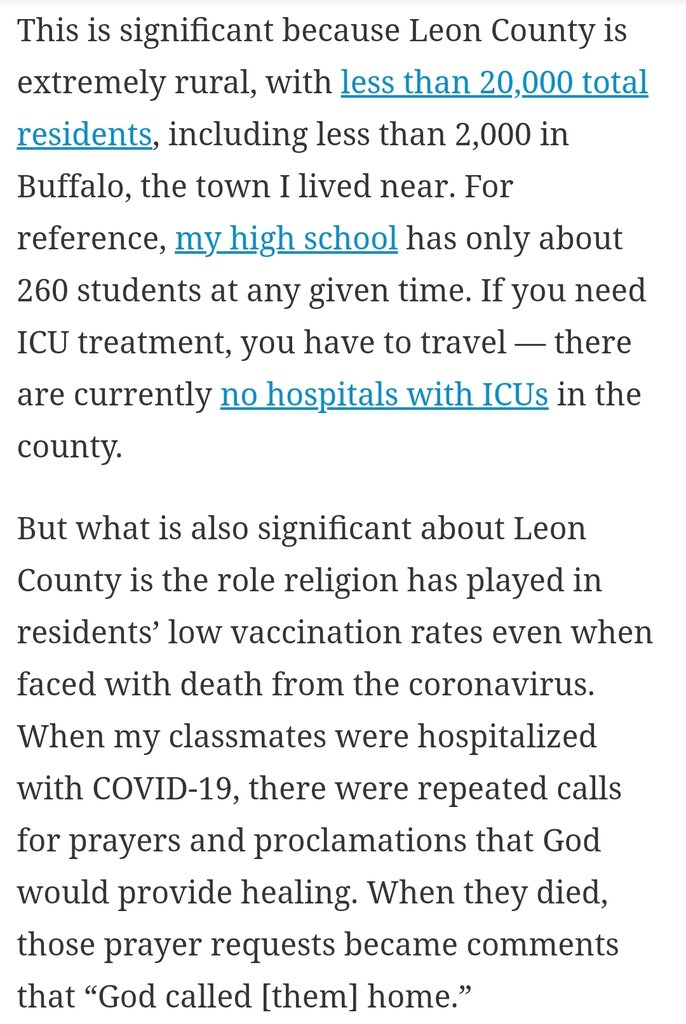Open the 'less than 20,000 total residents' link
686x1024 pixels.
point(494,82)
